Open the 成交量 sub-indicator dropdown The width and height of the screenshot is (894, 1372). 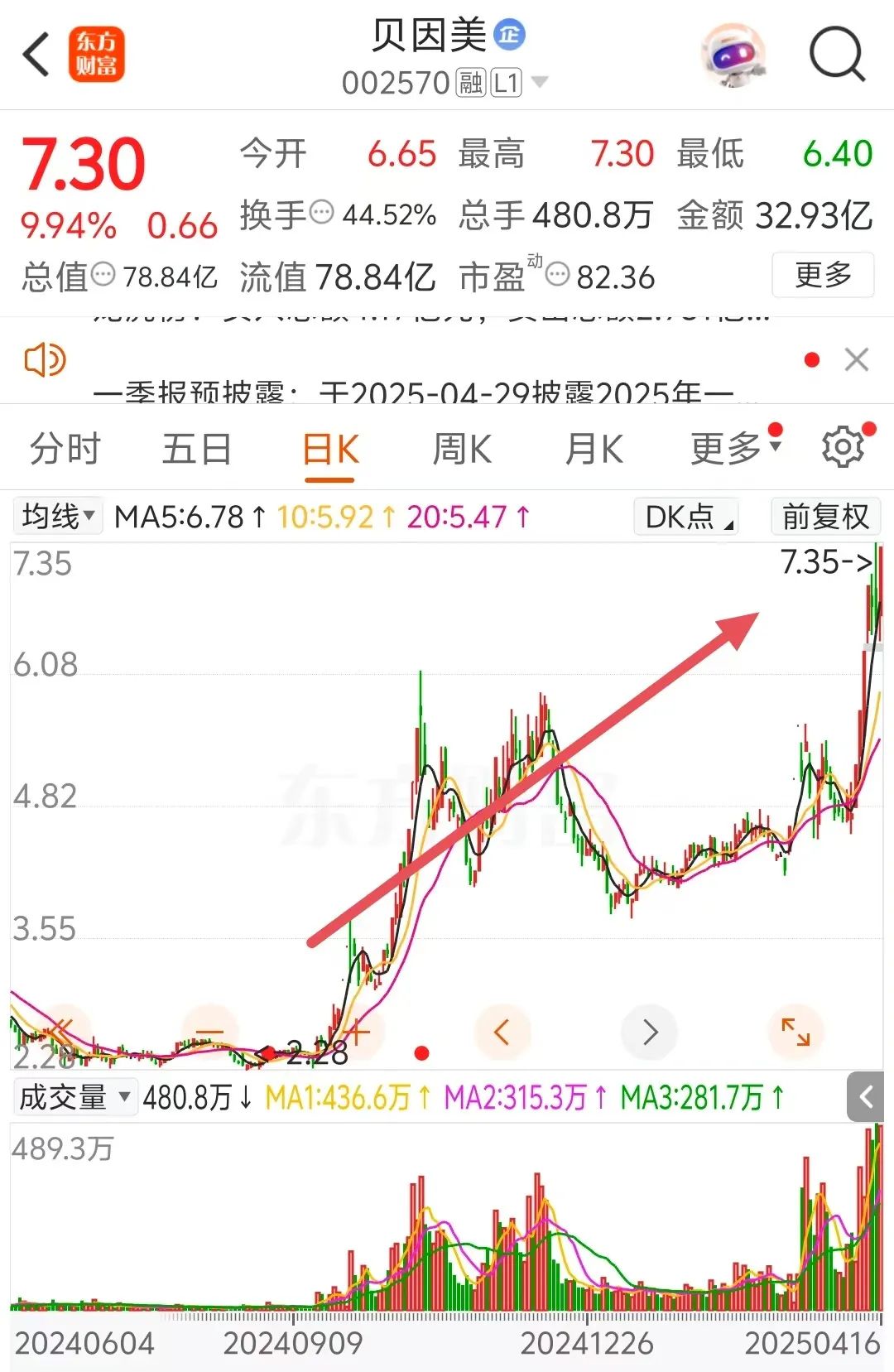74,1098
